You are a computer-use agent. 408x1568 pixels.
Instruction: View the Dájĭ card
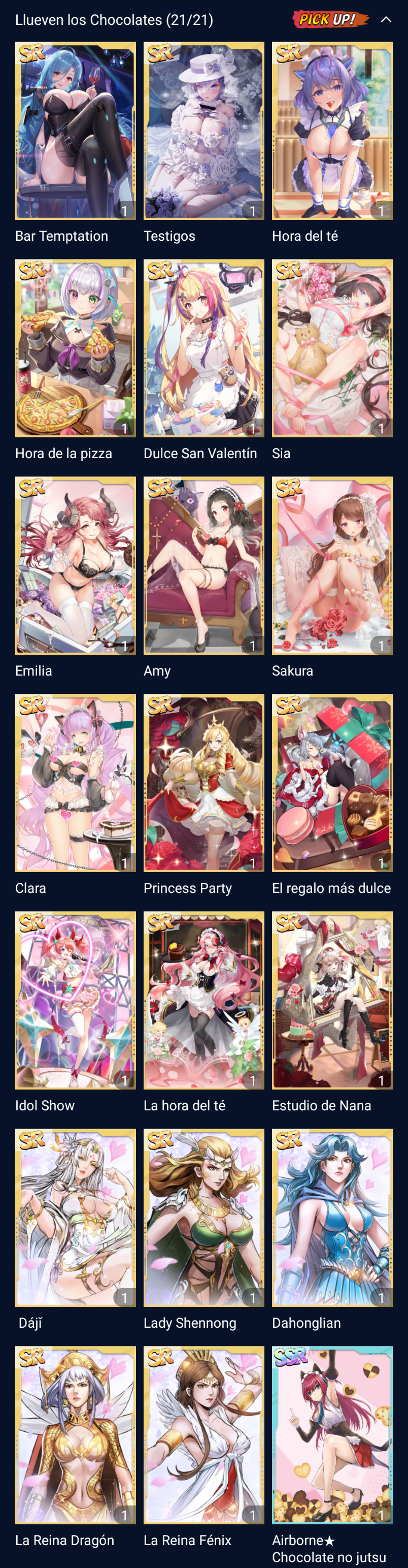pyautogui.click(x=76, y=1217)
